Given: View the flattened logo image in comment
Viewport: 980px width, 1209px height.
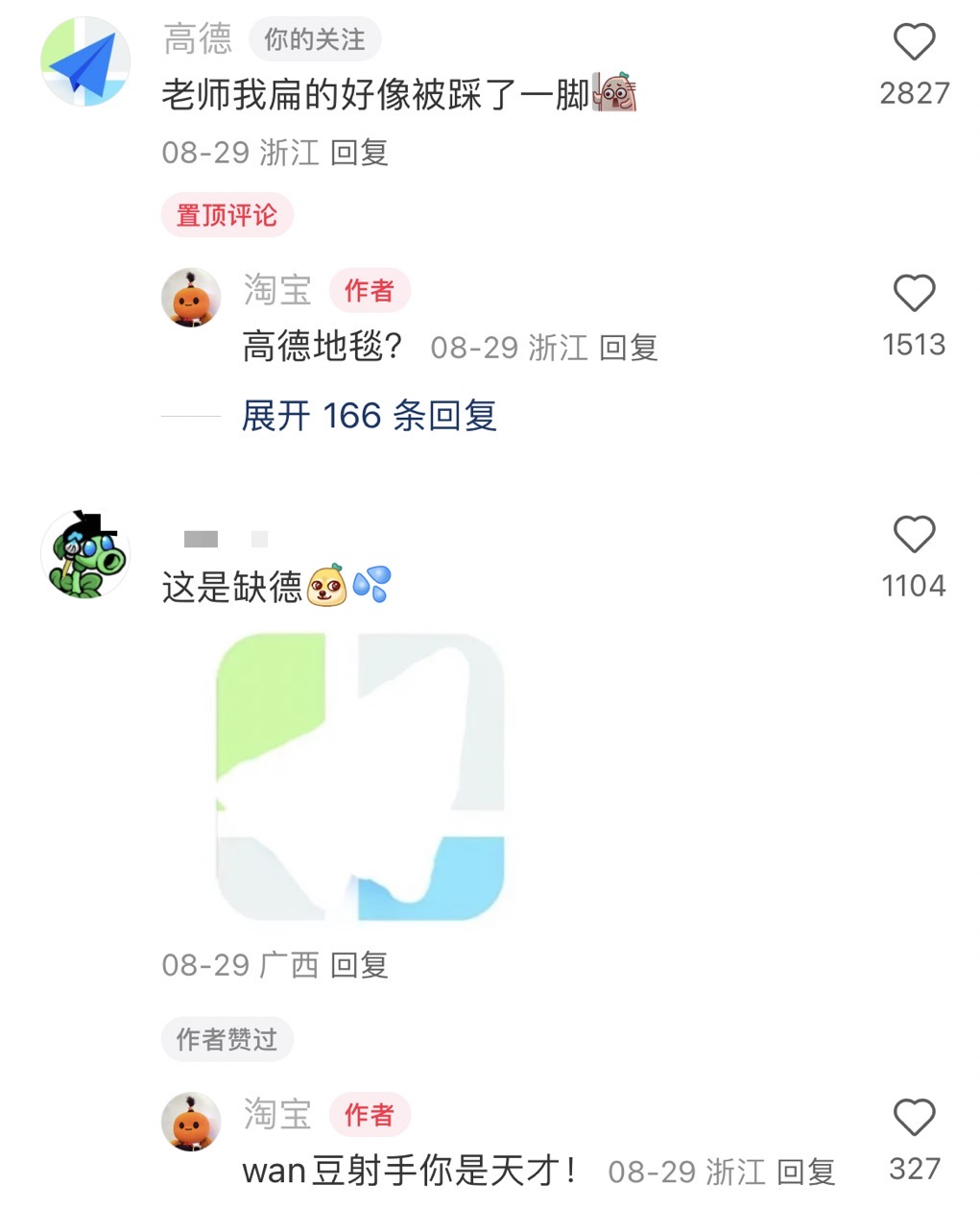Looking at the screenshot, I should (360, 777).
